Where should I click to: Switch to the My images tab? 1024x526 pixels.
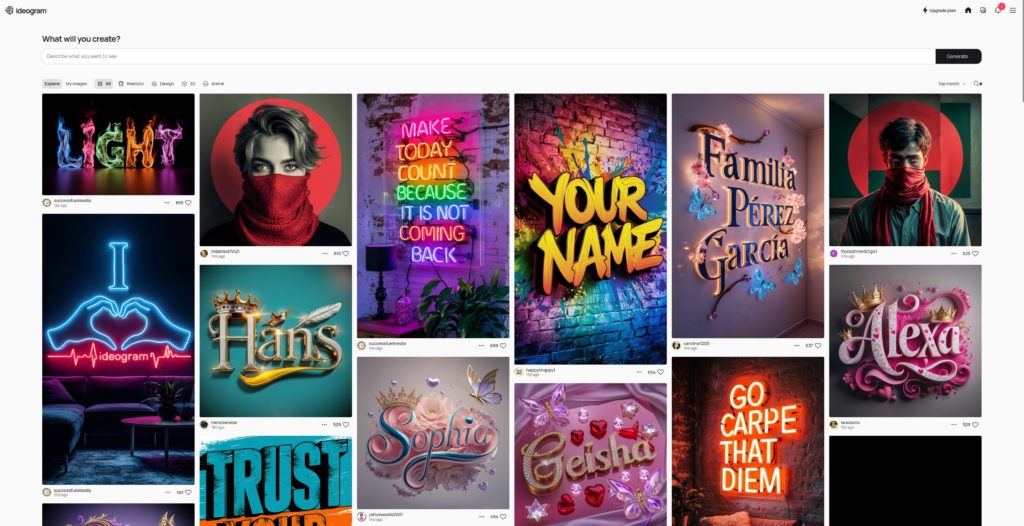[x=76, y=84]
